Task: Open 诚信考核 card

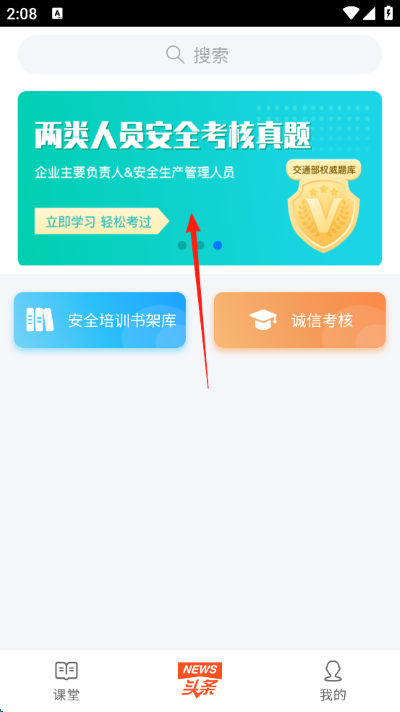Action: pyautogui.click(x=300, y=320)
